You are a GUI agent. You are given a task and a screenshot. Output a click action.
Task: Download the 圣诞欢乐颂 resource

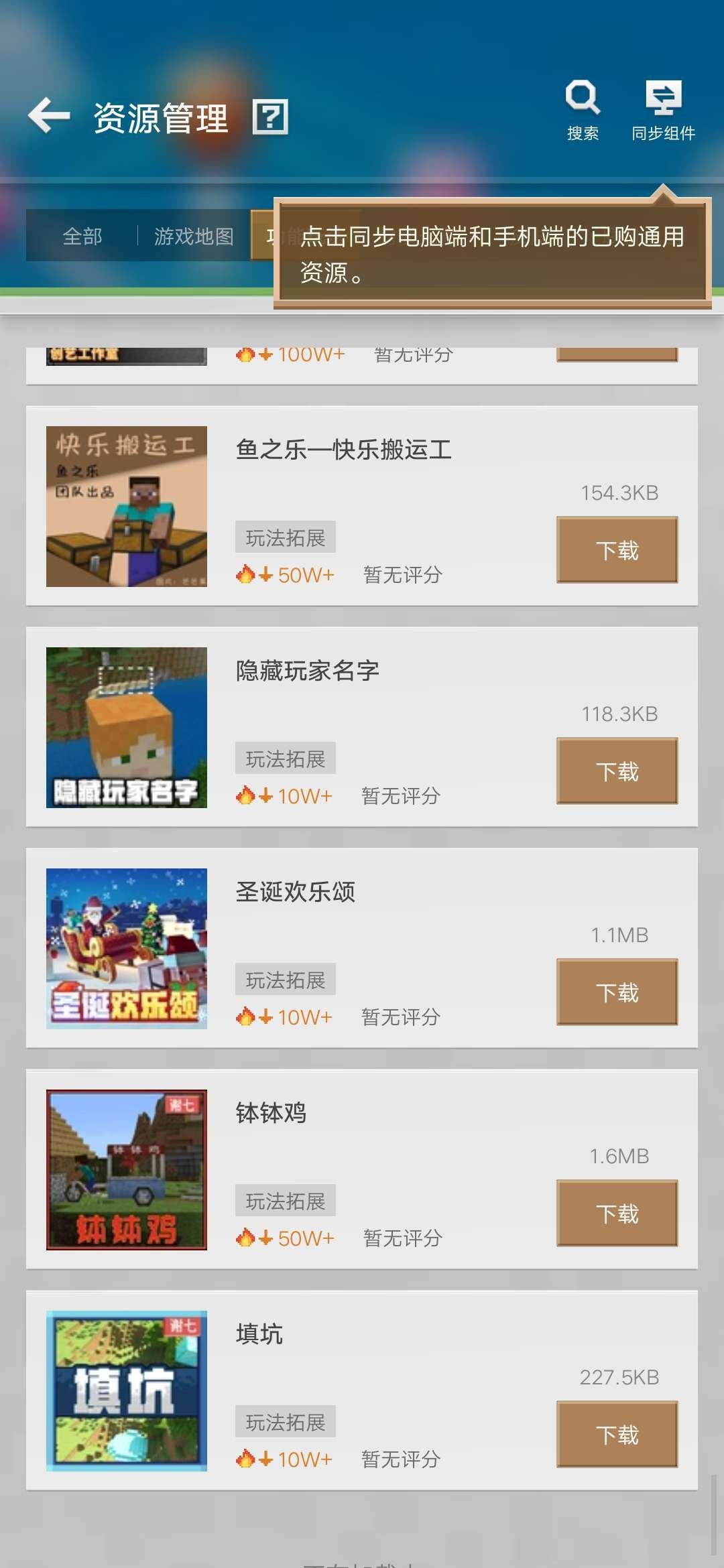click(x=617, y=990)
